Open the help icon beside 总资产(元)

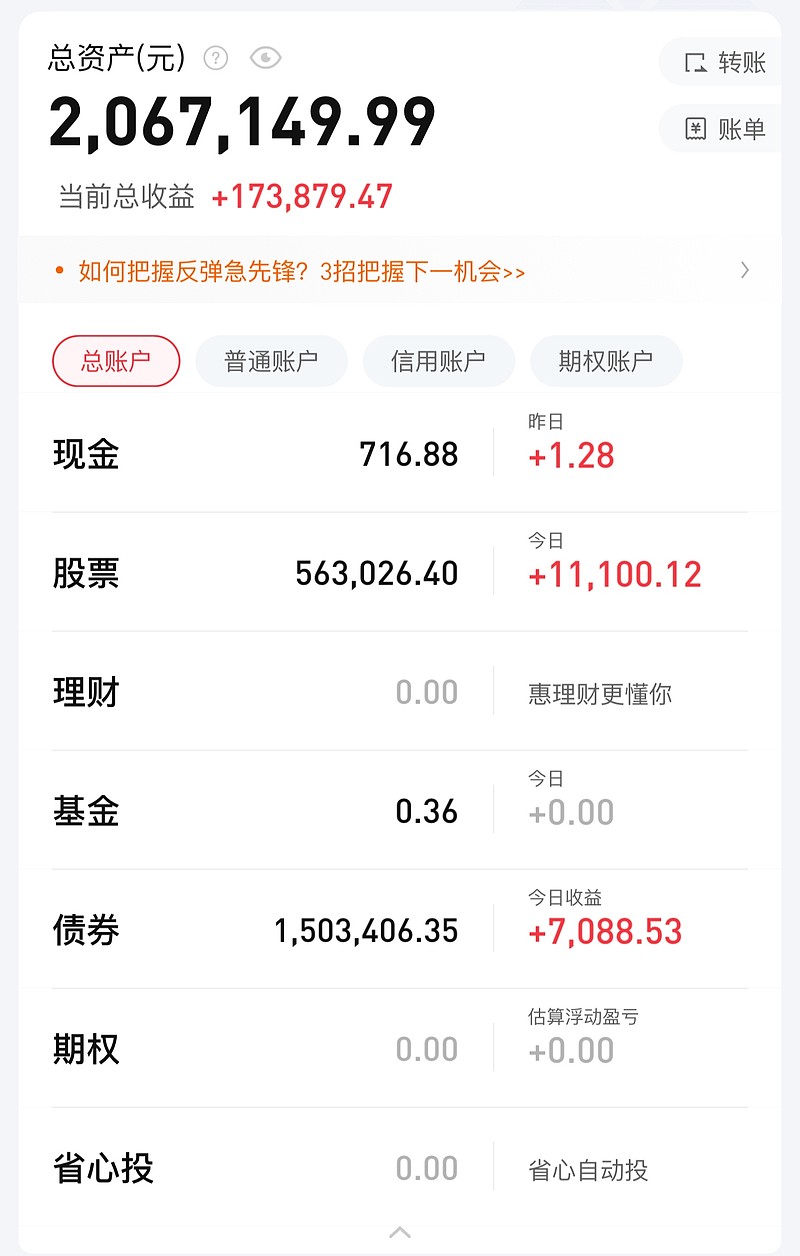pos(215,58)
